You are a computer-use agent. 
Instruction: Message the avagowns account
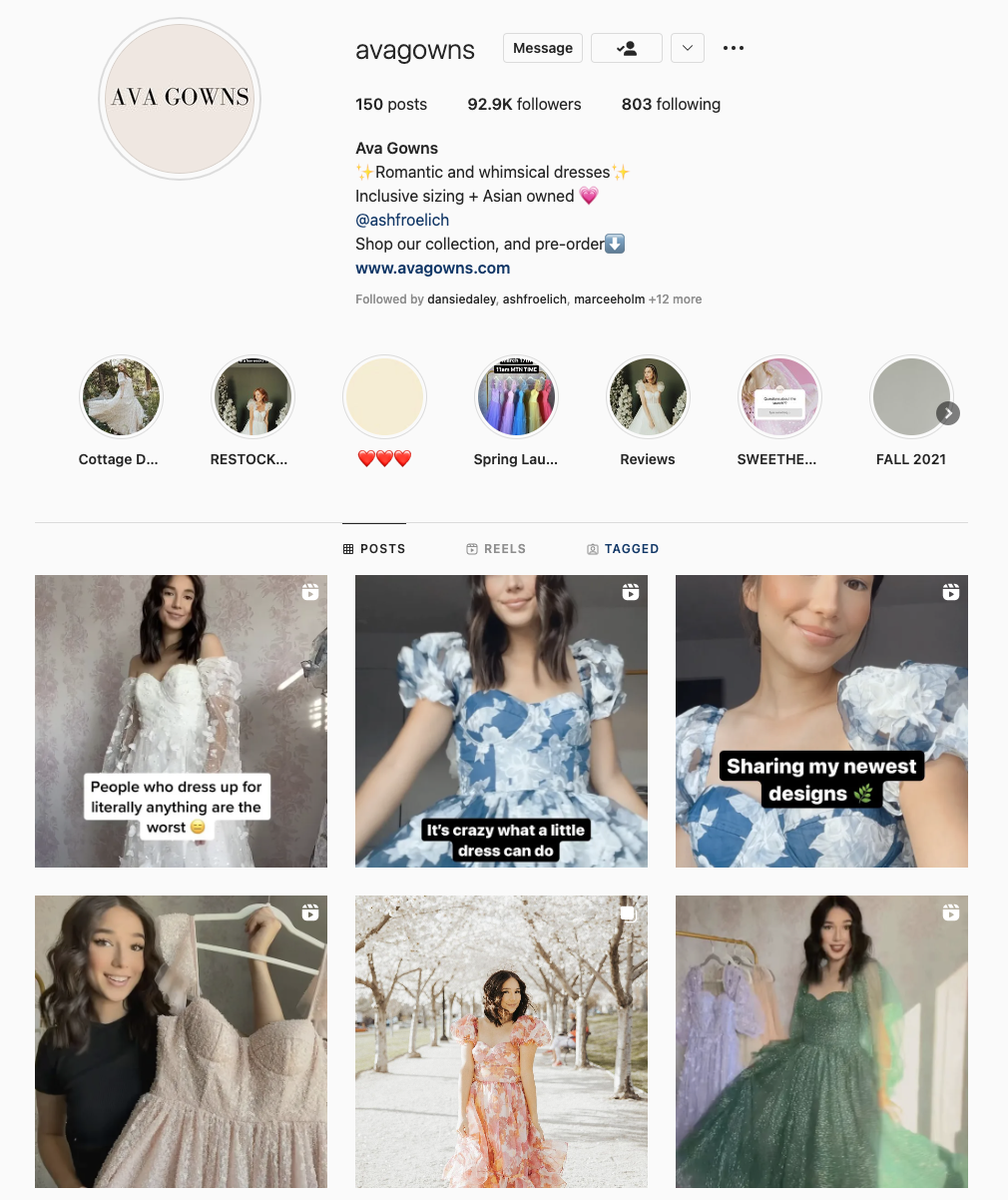point(543,48)
